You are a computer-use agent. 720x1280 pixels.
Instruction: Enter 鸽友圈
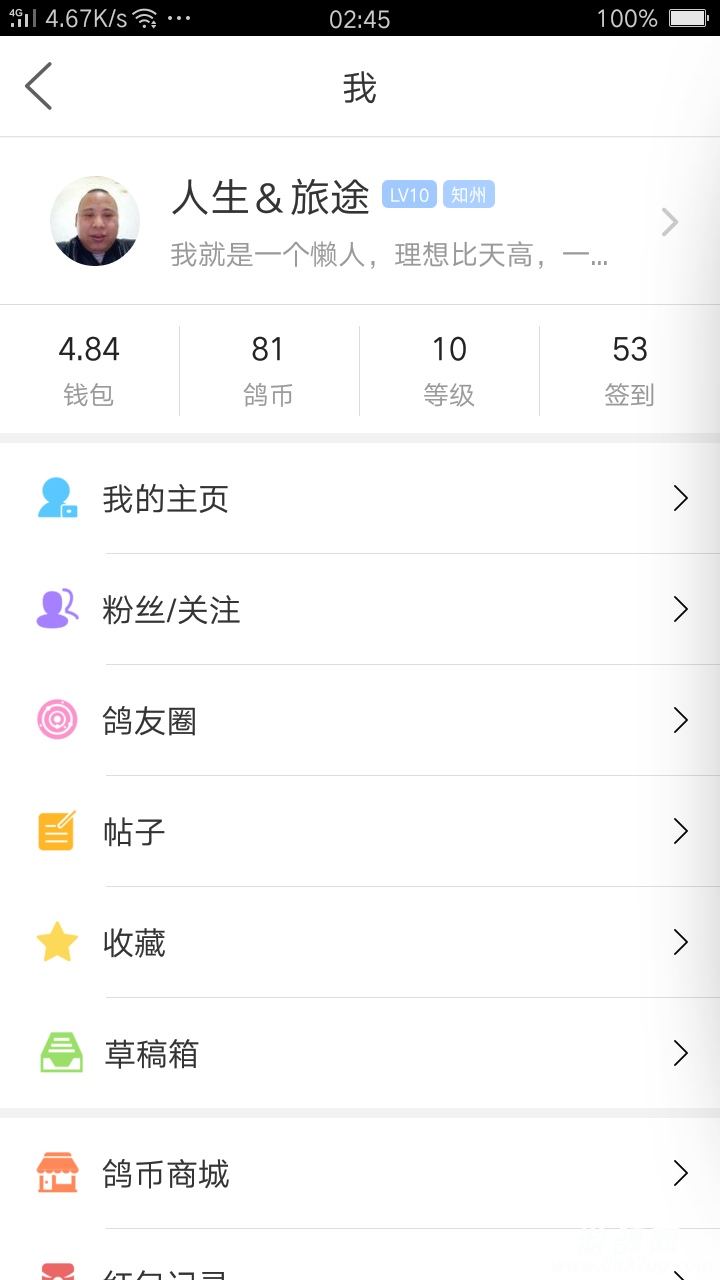[x=360, y=721]
